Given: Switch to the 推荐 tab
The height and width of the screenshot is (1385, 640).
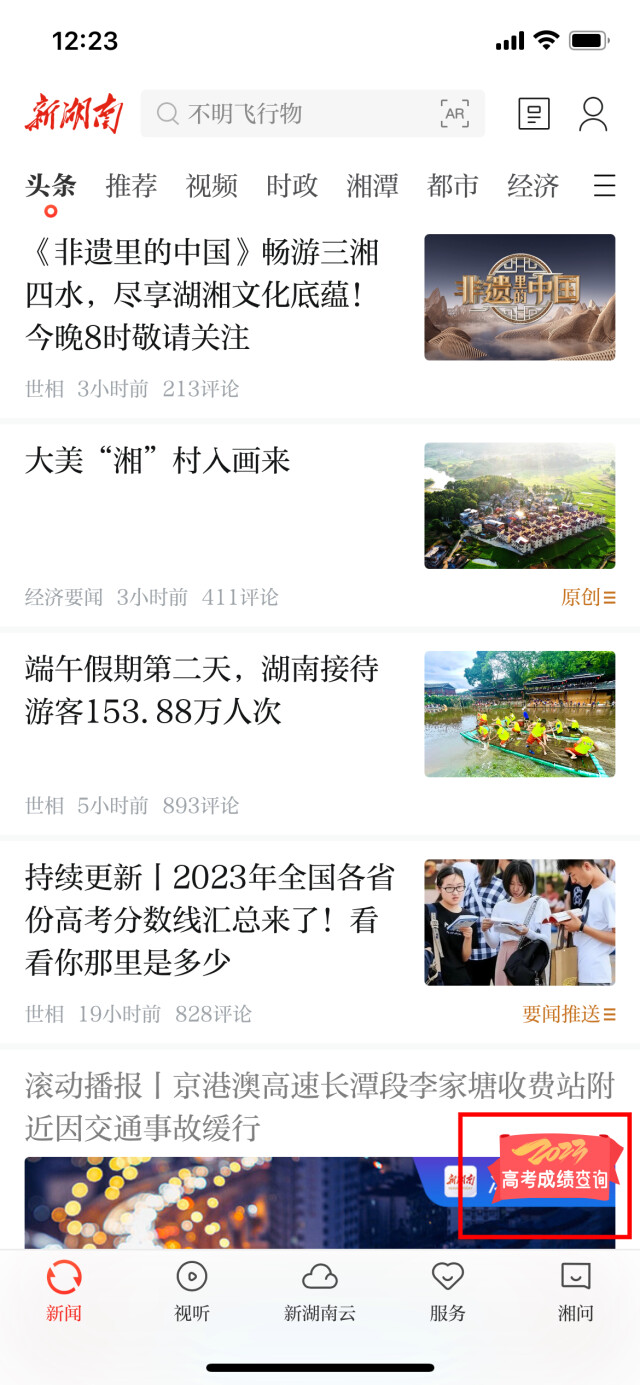Looking at the screenshot, I should [131, 186].
